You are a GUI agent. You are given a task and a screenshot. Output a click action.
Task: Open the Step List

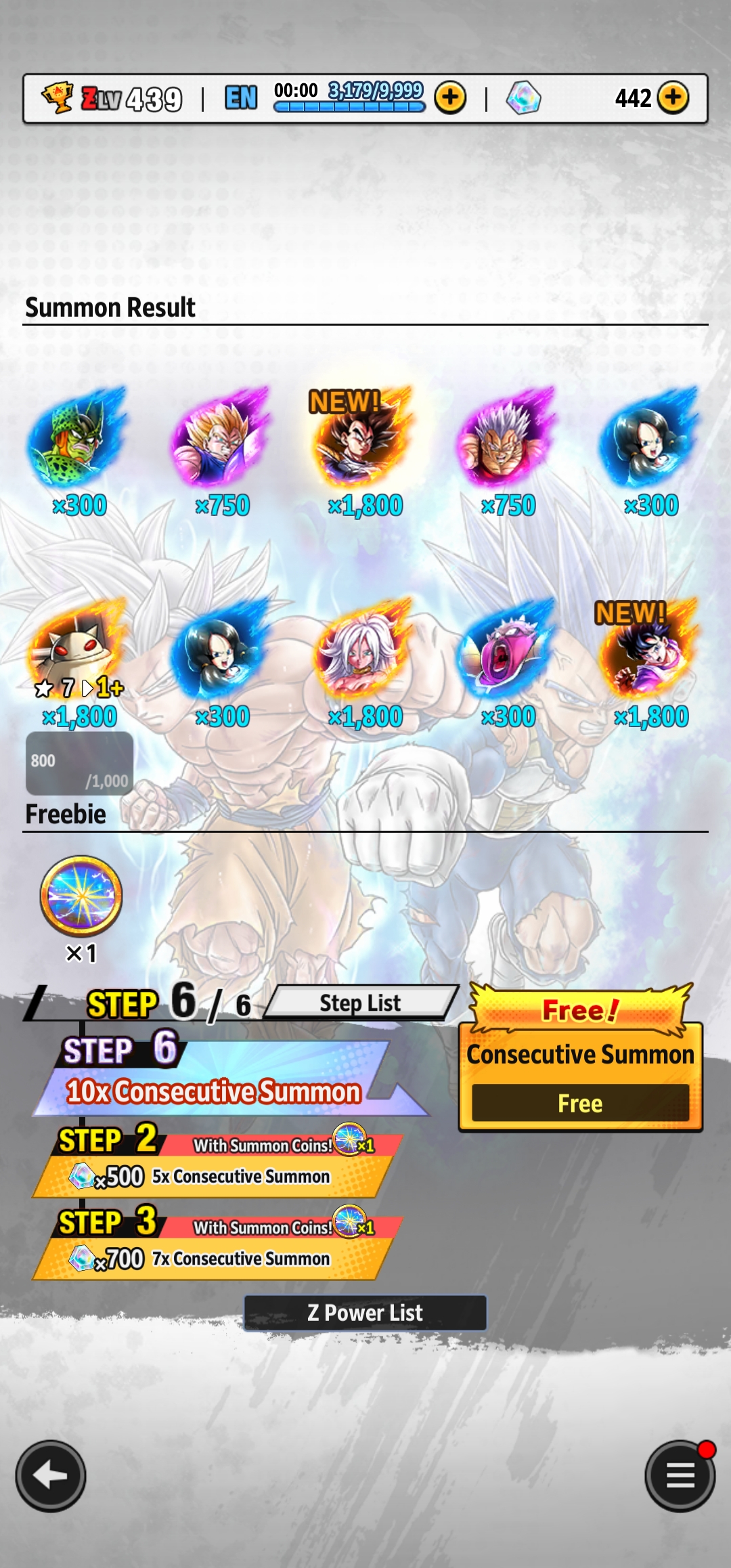[361, 1003]
